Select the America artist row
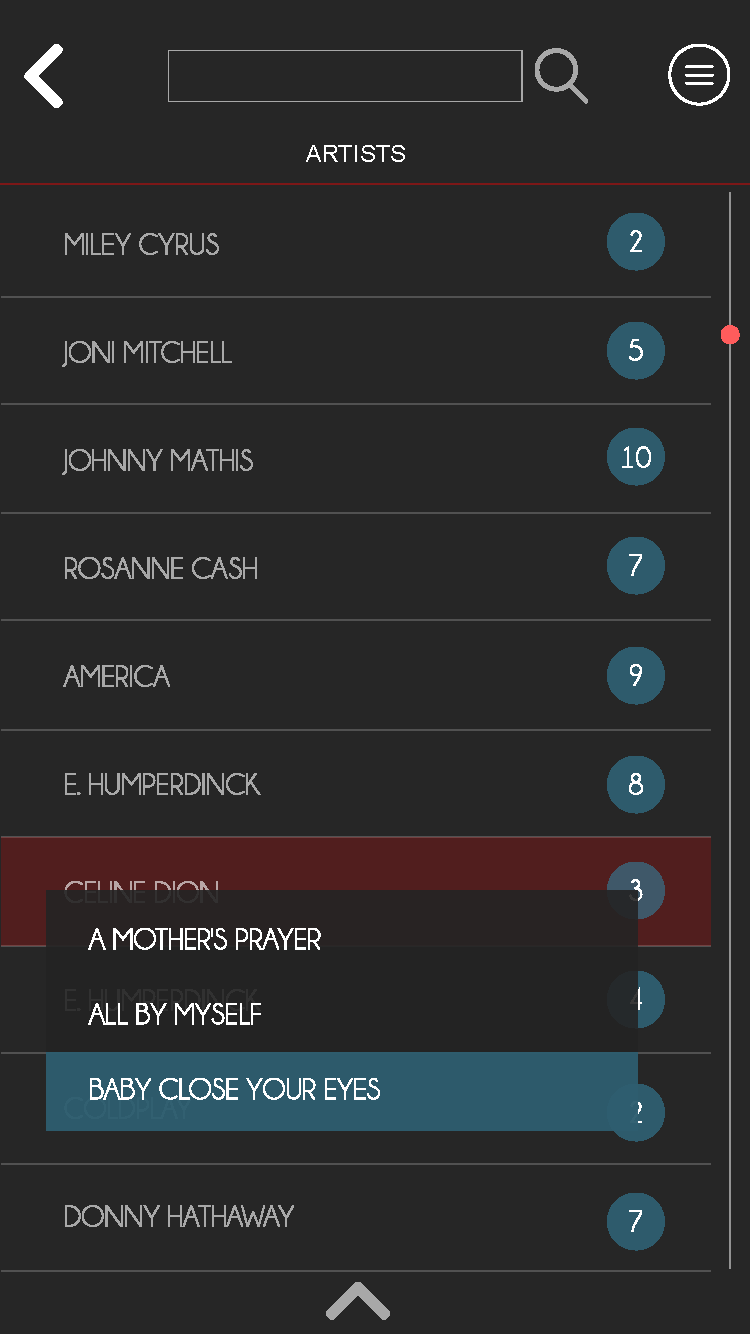Image resolution: width=750 pixels, height=1334 pixels. (355, 676)
